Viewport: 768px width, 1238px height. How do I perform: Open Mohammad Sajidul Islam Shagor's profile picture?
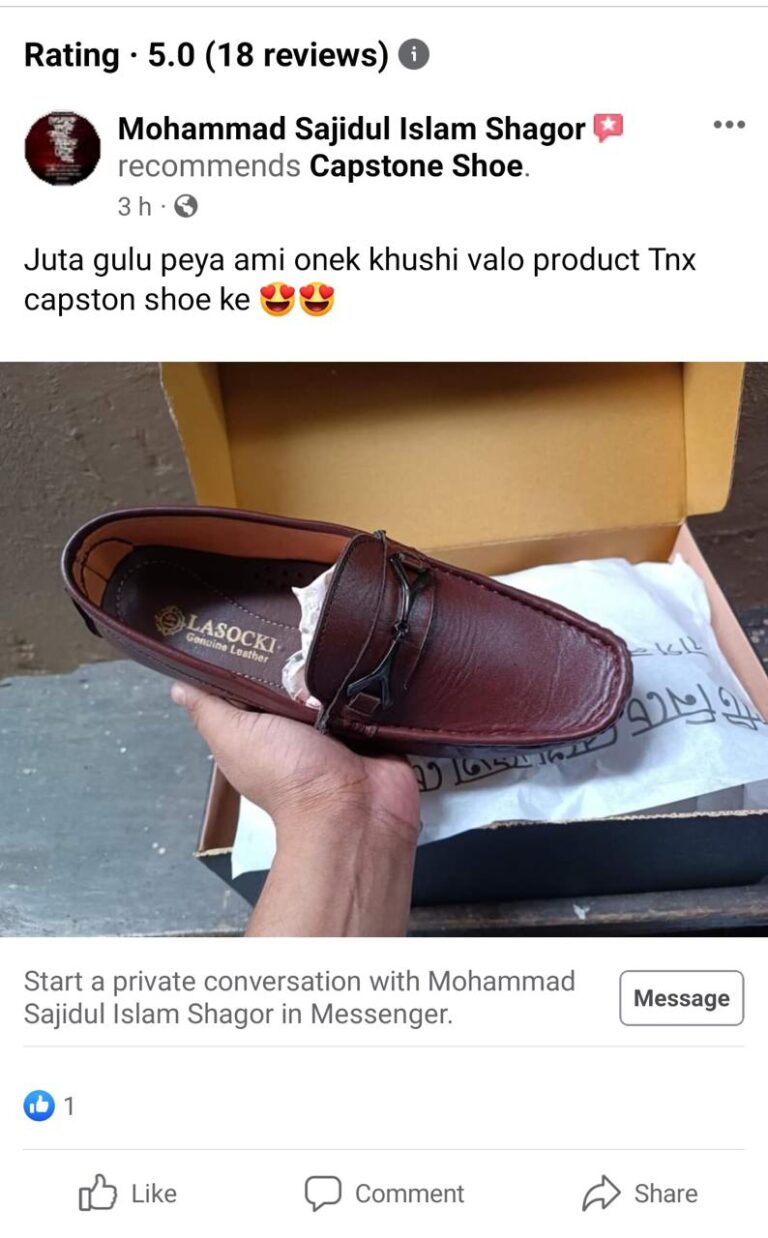(x=62, y=148)
